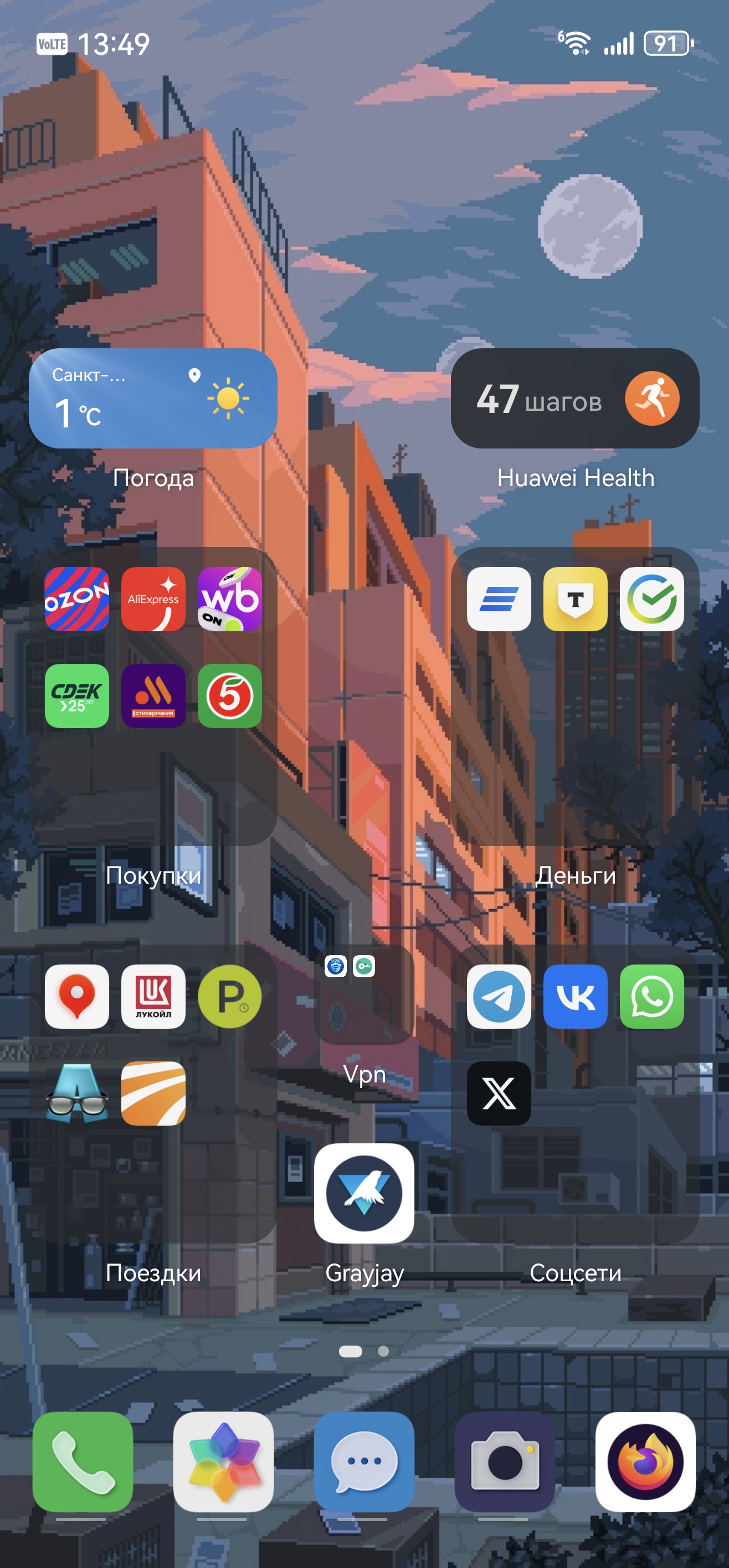Open the Погода weather widget

click(153, 398)
